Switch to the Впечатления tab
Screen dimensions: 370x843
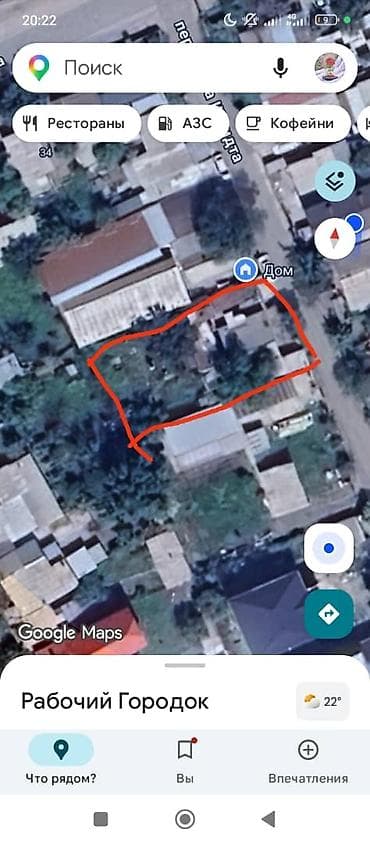click(308, 761)
